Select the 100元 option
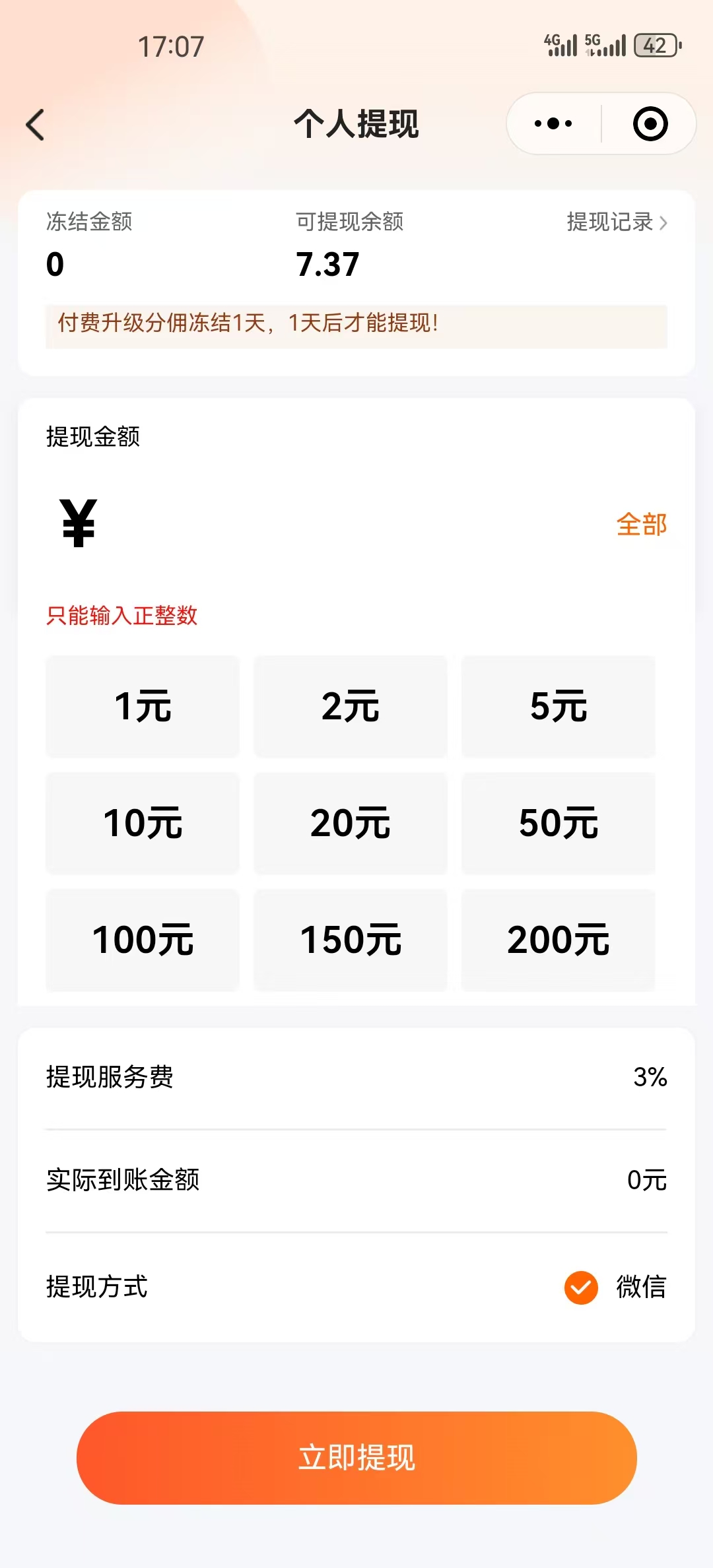The width and height of the screenshot is (713, 1568). click(x=143, y=940)
